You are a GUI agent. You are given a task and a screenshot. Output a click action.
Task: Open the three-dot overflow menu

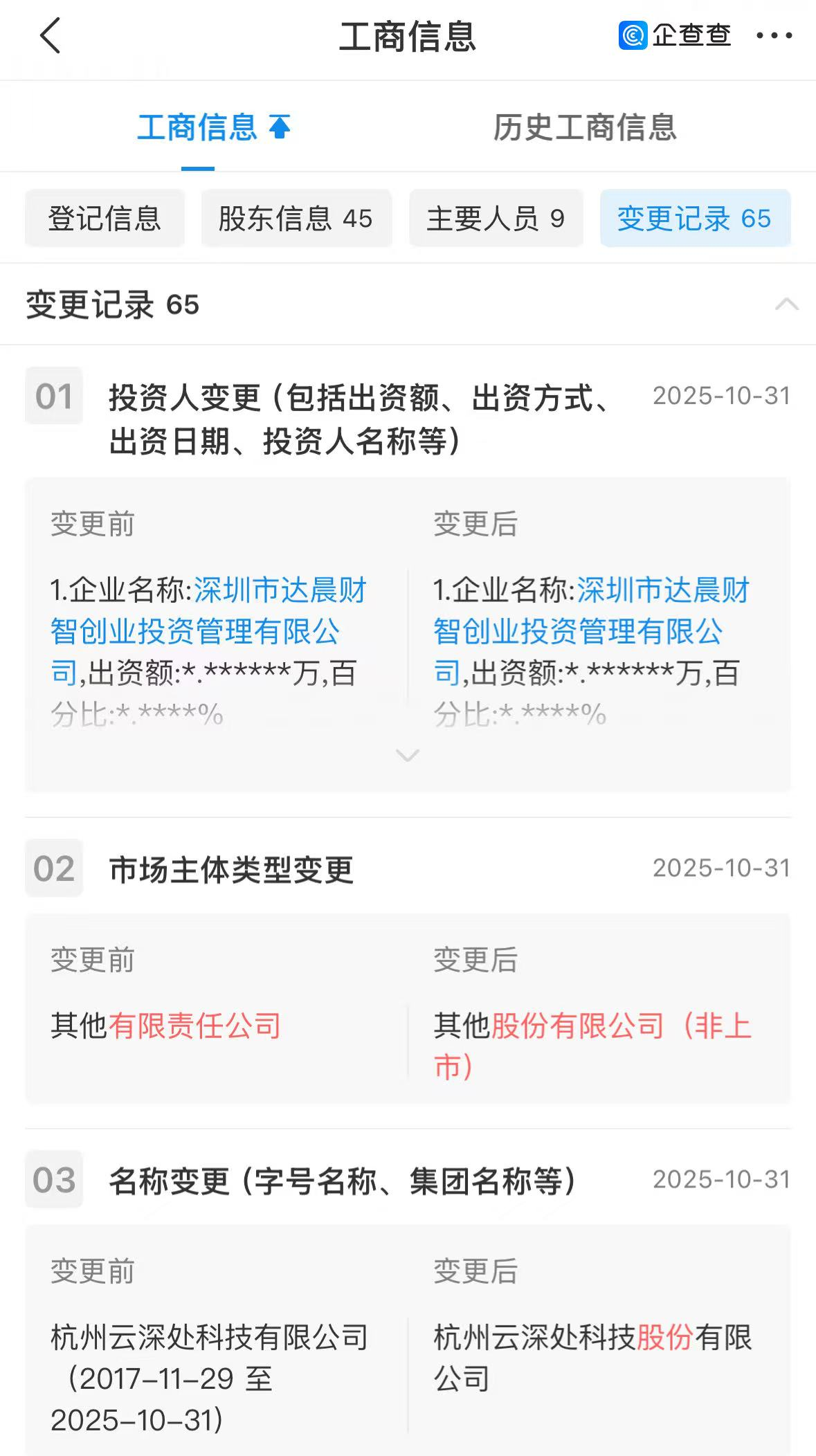pos(774,36)
